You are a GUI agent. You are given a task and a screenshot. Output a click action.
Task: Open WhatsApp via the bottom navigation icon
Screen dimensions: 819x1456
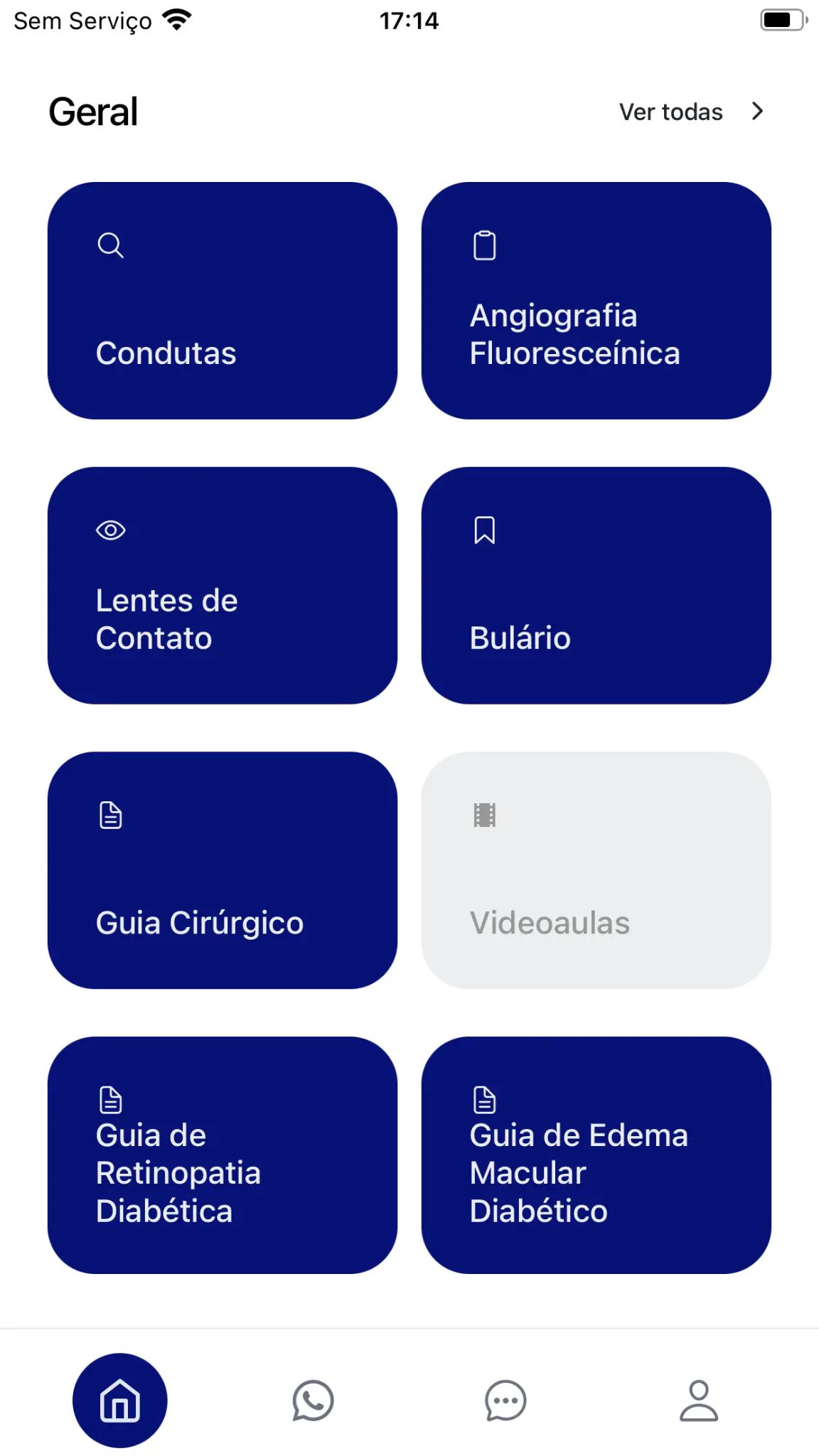(x=313, y=1401)
